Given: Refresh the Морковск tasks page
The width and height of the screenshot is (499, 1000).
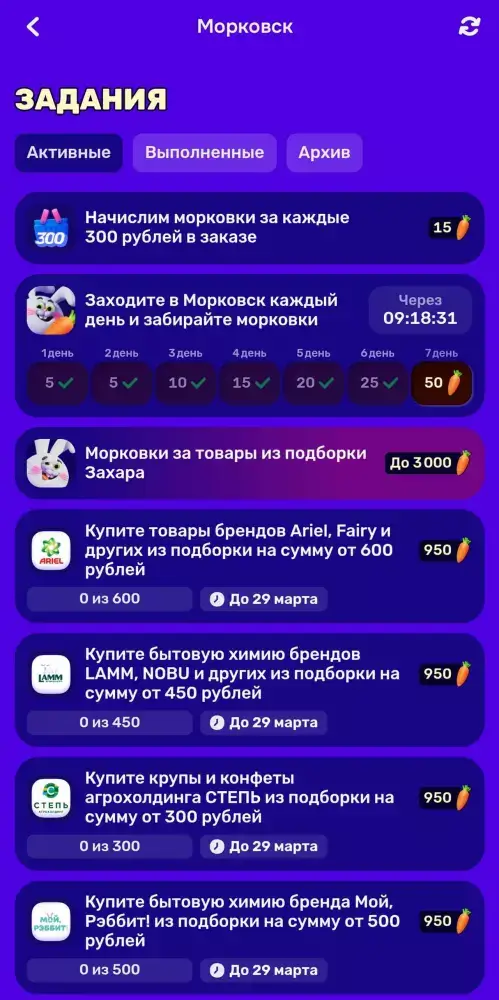Looking at the screenshot, I should 469,27.
